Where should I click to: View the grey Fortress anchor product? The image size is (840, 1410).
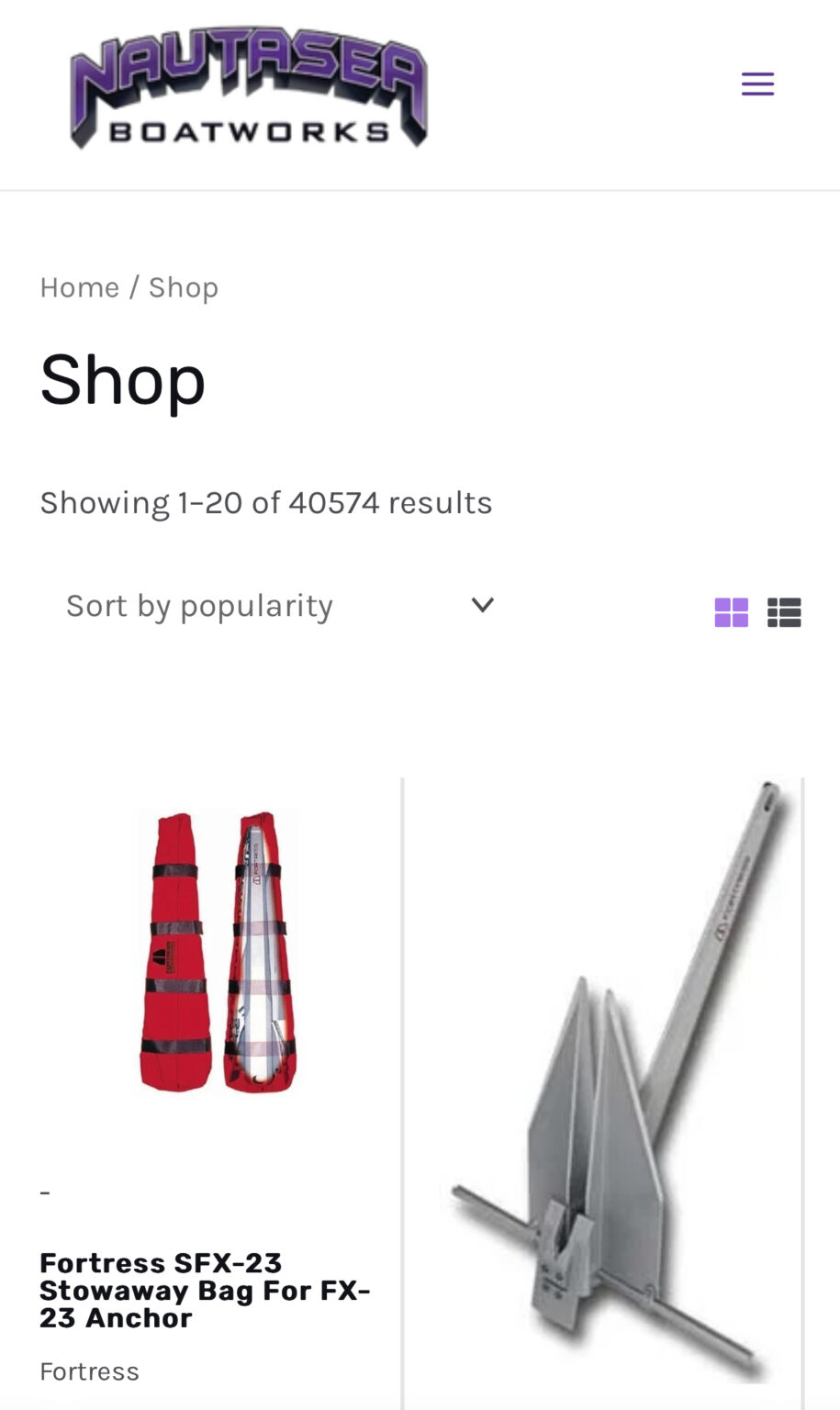click(604, 1083)
